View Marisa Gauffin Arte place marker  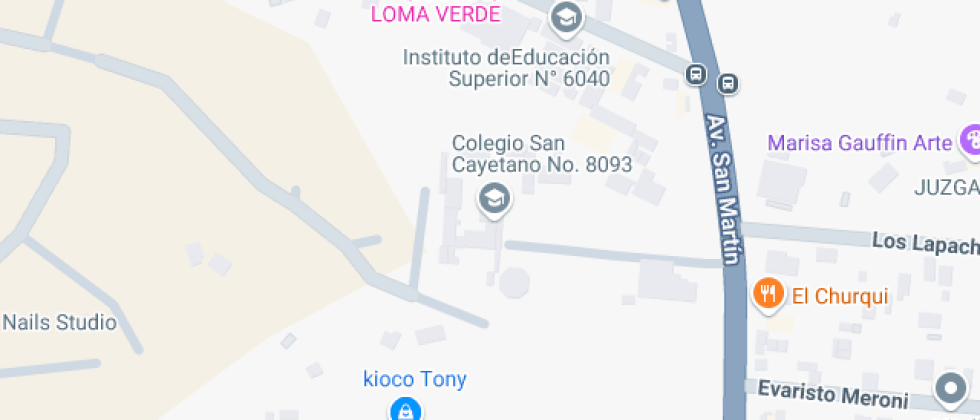pyautogui.click(x=970, y=141)
